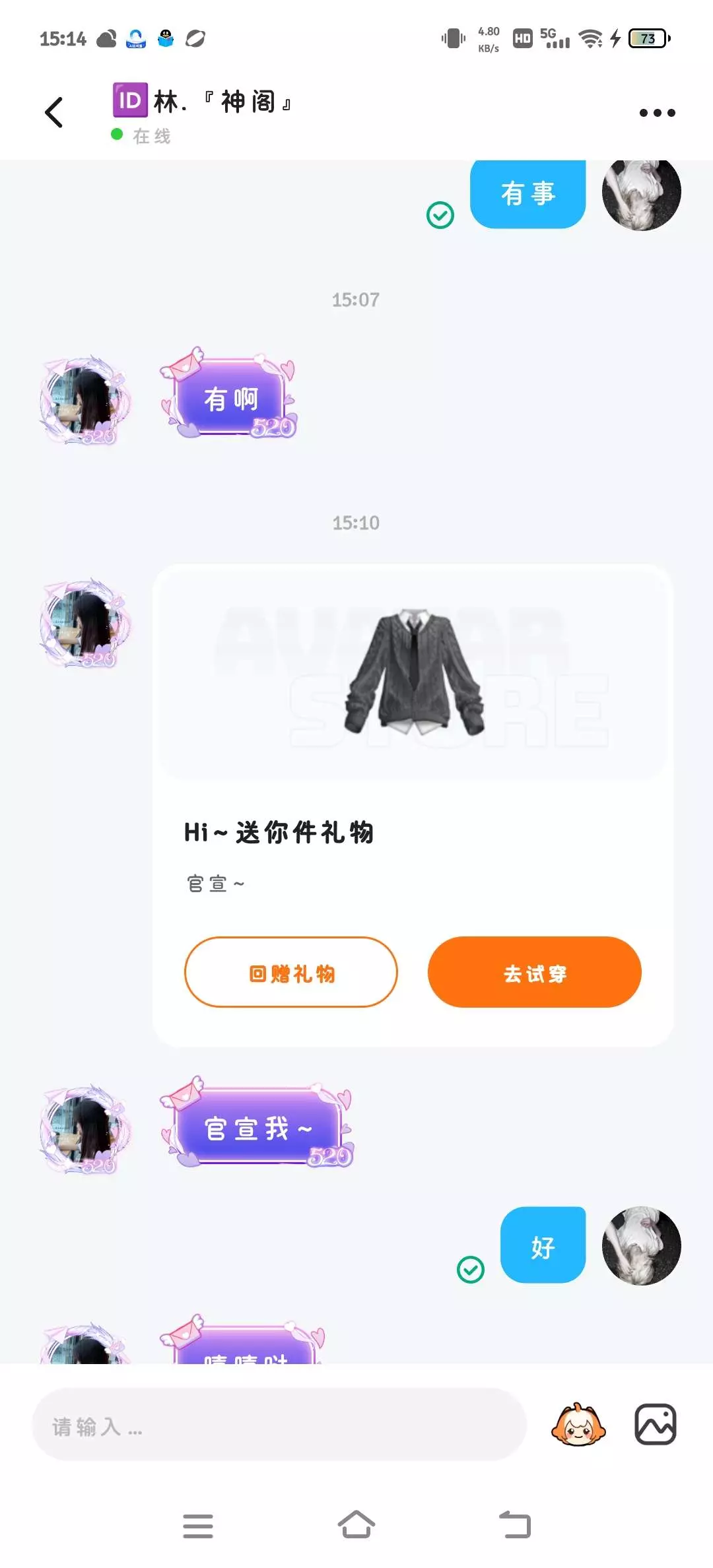Open the sender's avatar beside 有啊

[x=85, y=400]
